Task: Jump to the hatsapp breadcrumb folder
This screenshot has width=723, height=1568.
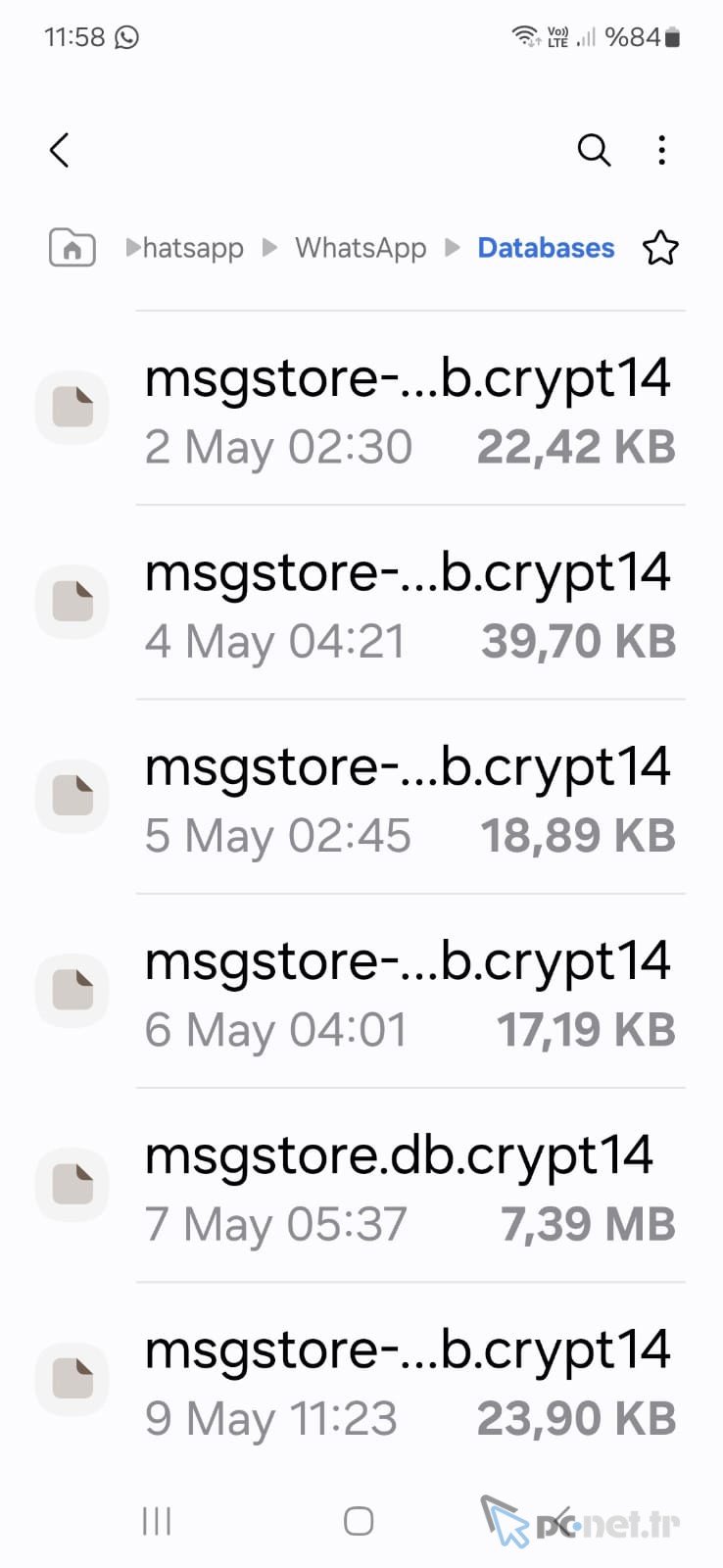Action: [193, 248]
